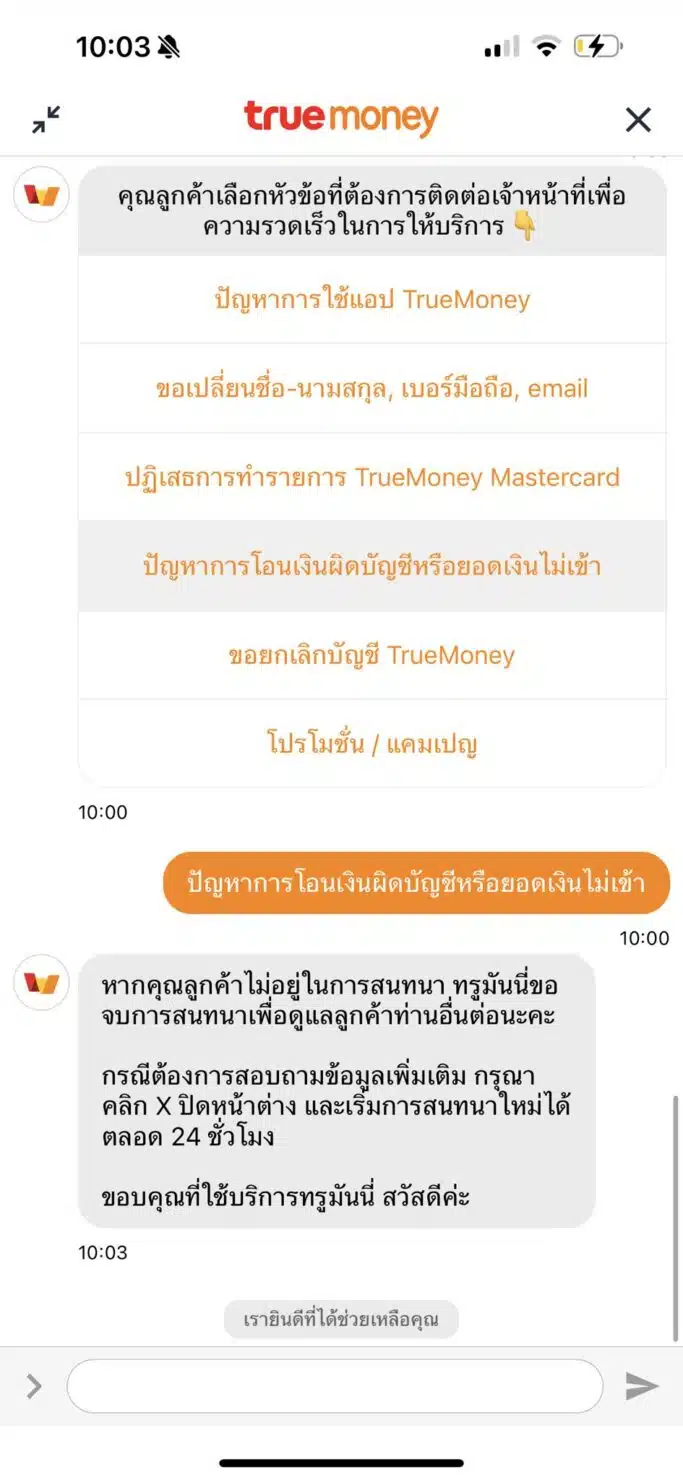Minimize the chat window
The height and width of the screenshot is (1480, 683).
click(x=46, y=120)
